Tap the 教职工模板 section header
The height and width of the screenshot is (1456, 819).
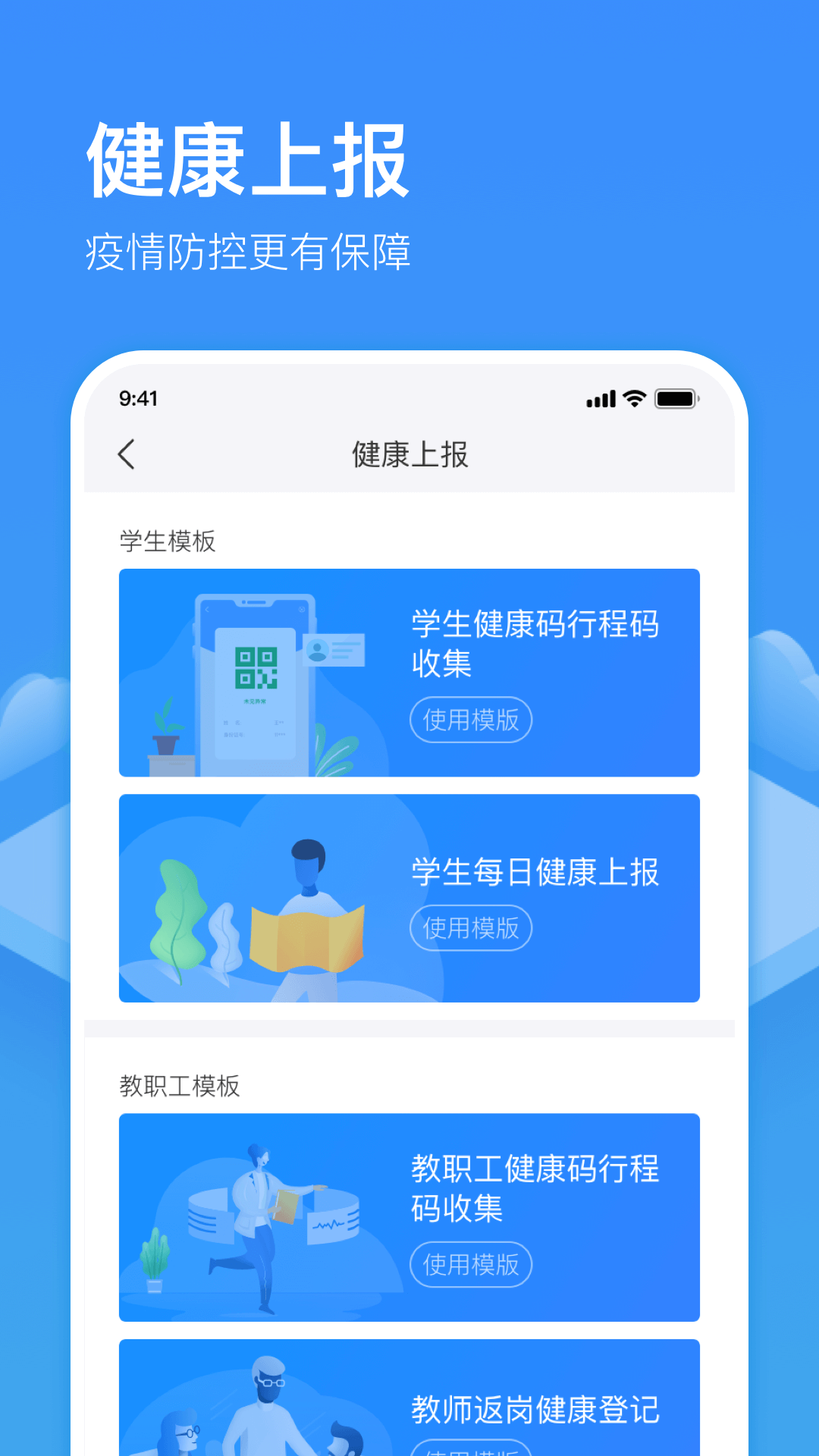click(180, 1084)
